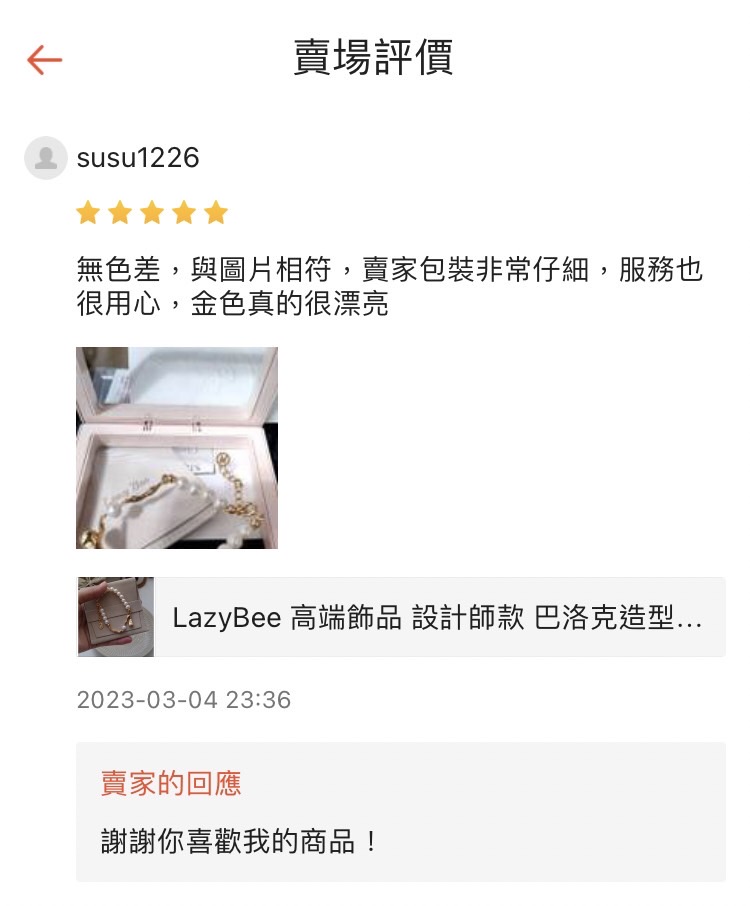The image size is (750, 906).
Task: View the review photo of the bracelet
Action: tap(177, 448)
